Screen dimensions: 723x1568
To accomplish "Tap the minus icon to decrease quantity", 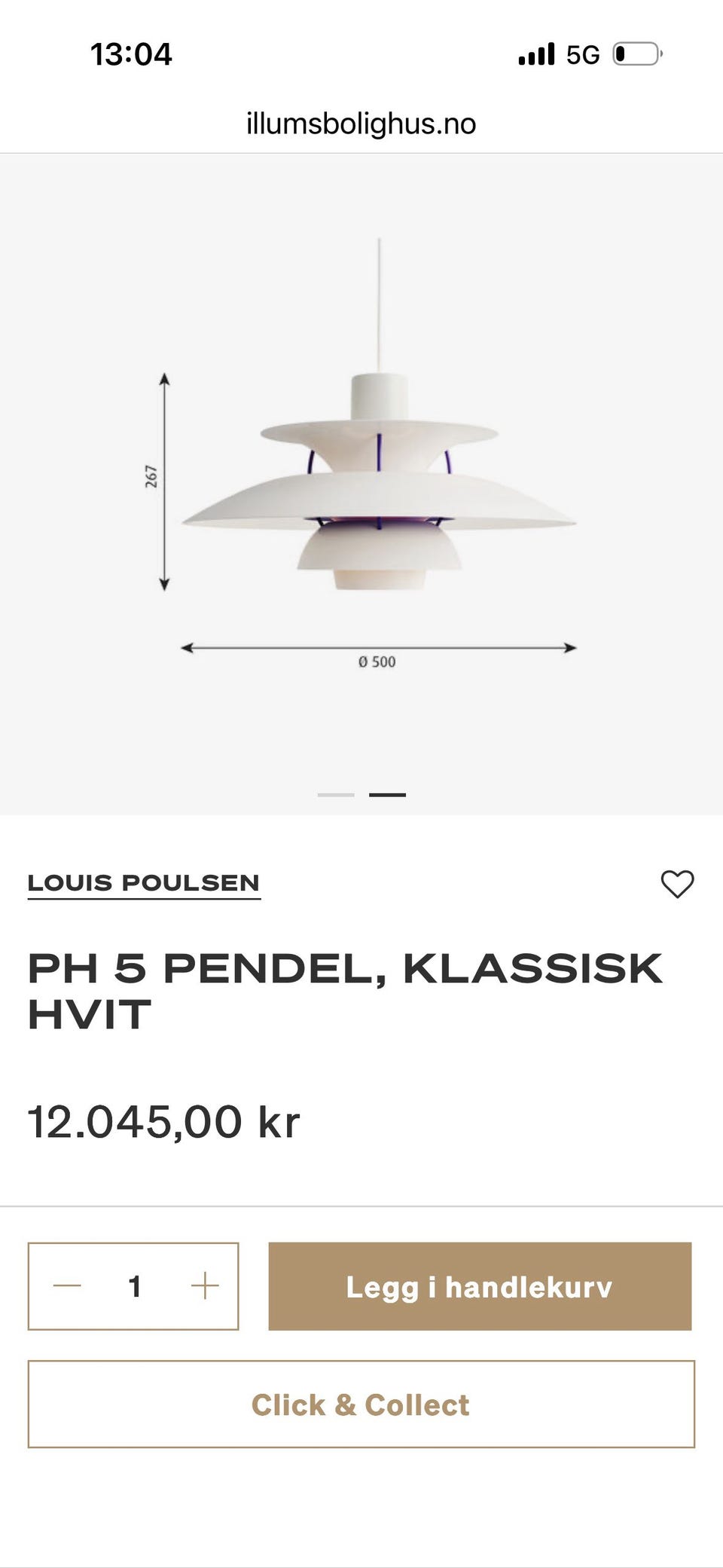I will coord(66,1286).
